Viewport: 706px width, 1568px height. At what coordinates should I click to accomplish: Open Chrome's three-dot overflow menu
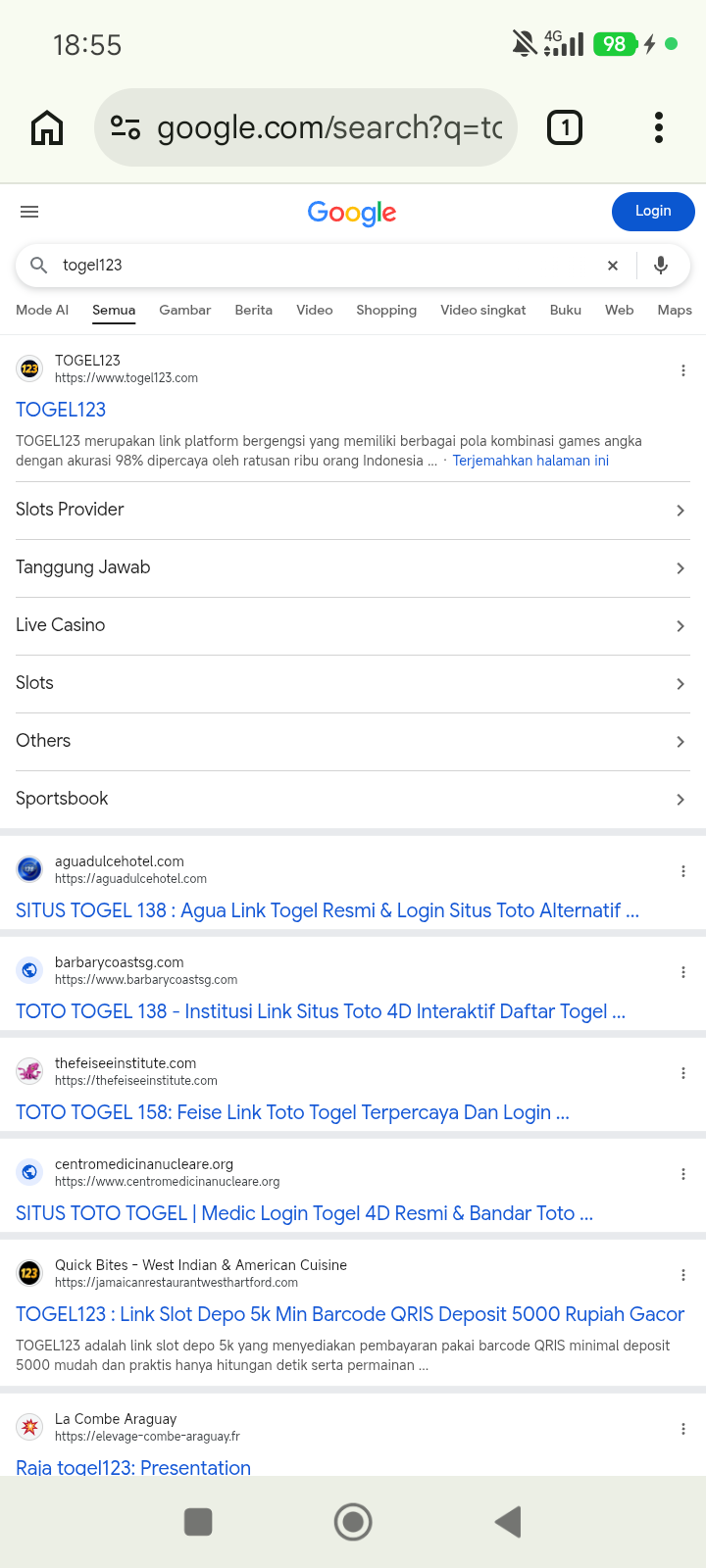[659, 127]
